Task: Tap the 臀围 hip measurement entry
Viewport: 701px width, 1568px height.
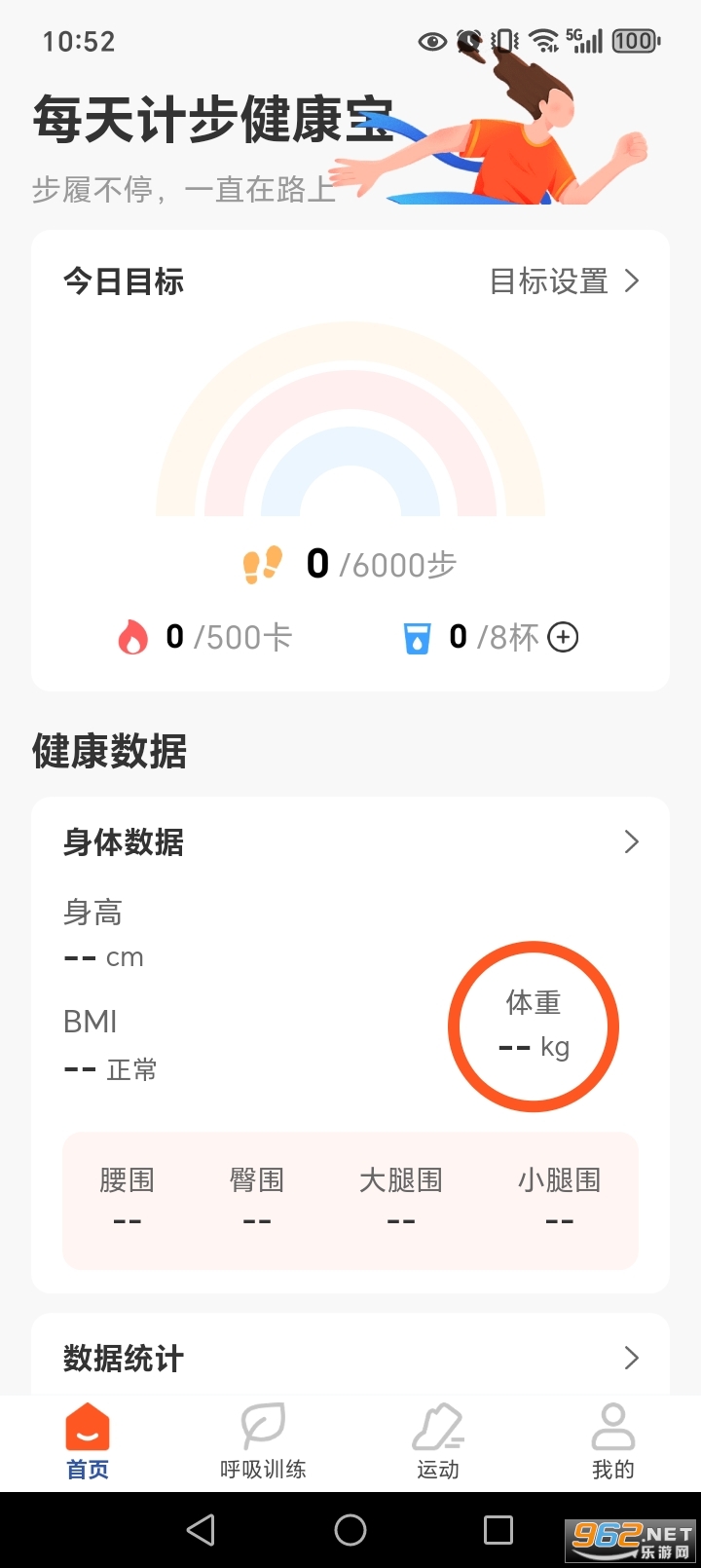Action: click(x=256, y=1199)
